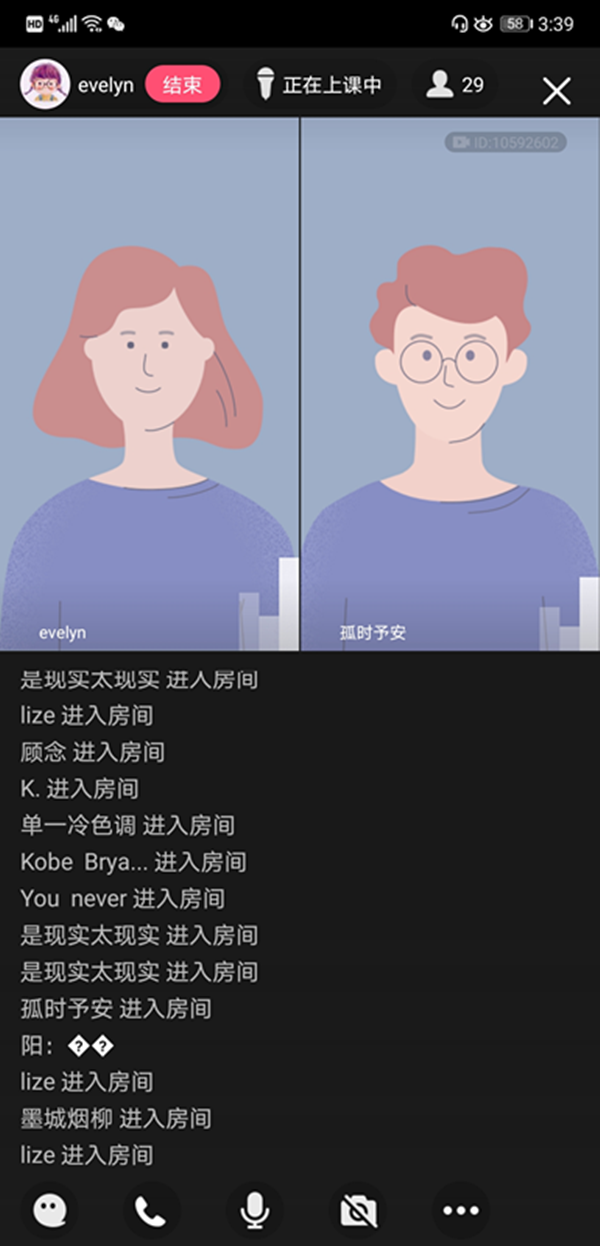Close the live classroom with the X
Image resolution: width=600 pixels, height=1246 pixels.
tap(556, 91)
